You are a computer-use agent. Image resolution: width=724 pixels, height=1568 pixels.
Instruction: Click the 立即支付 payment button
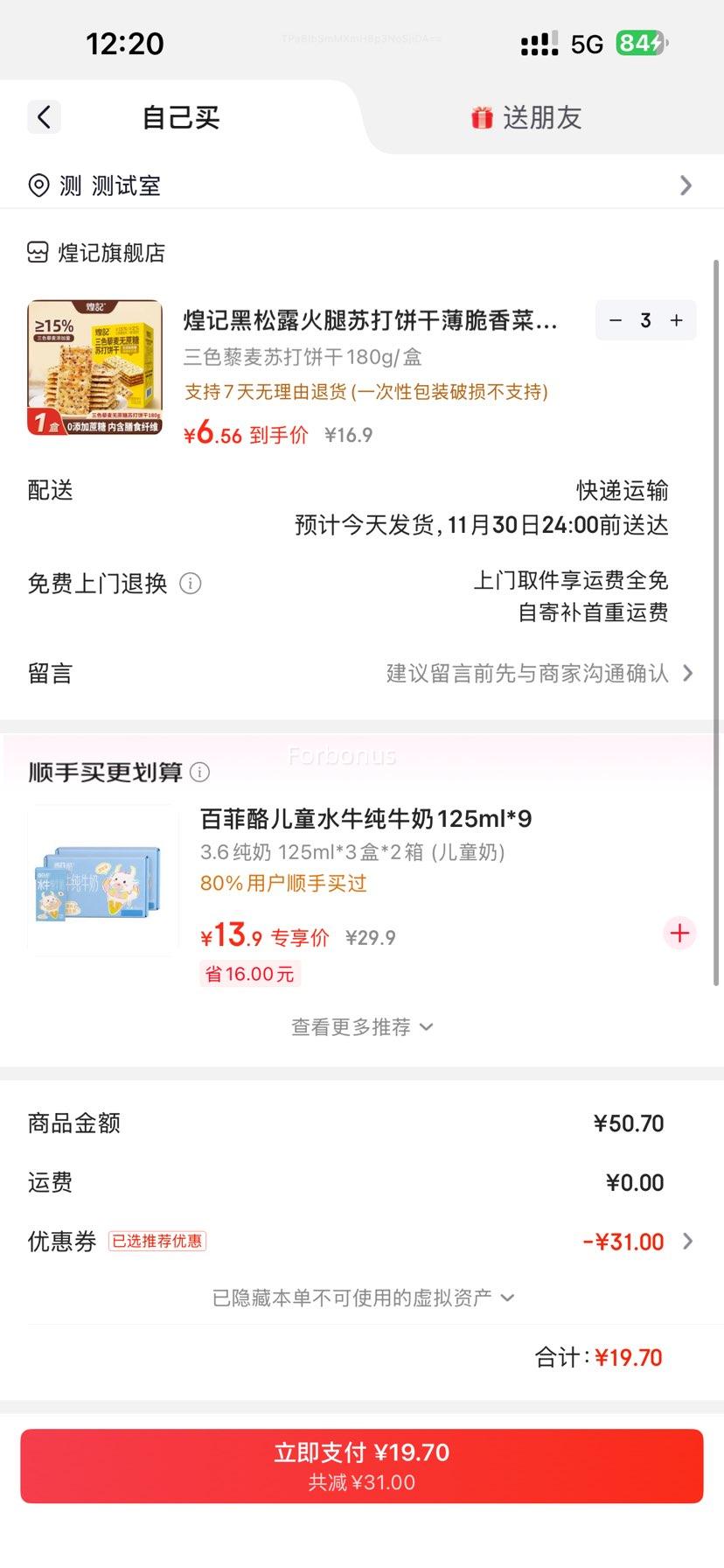(362, 1465)
